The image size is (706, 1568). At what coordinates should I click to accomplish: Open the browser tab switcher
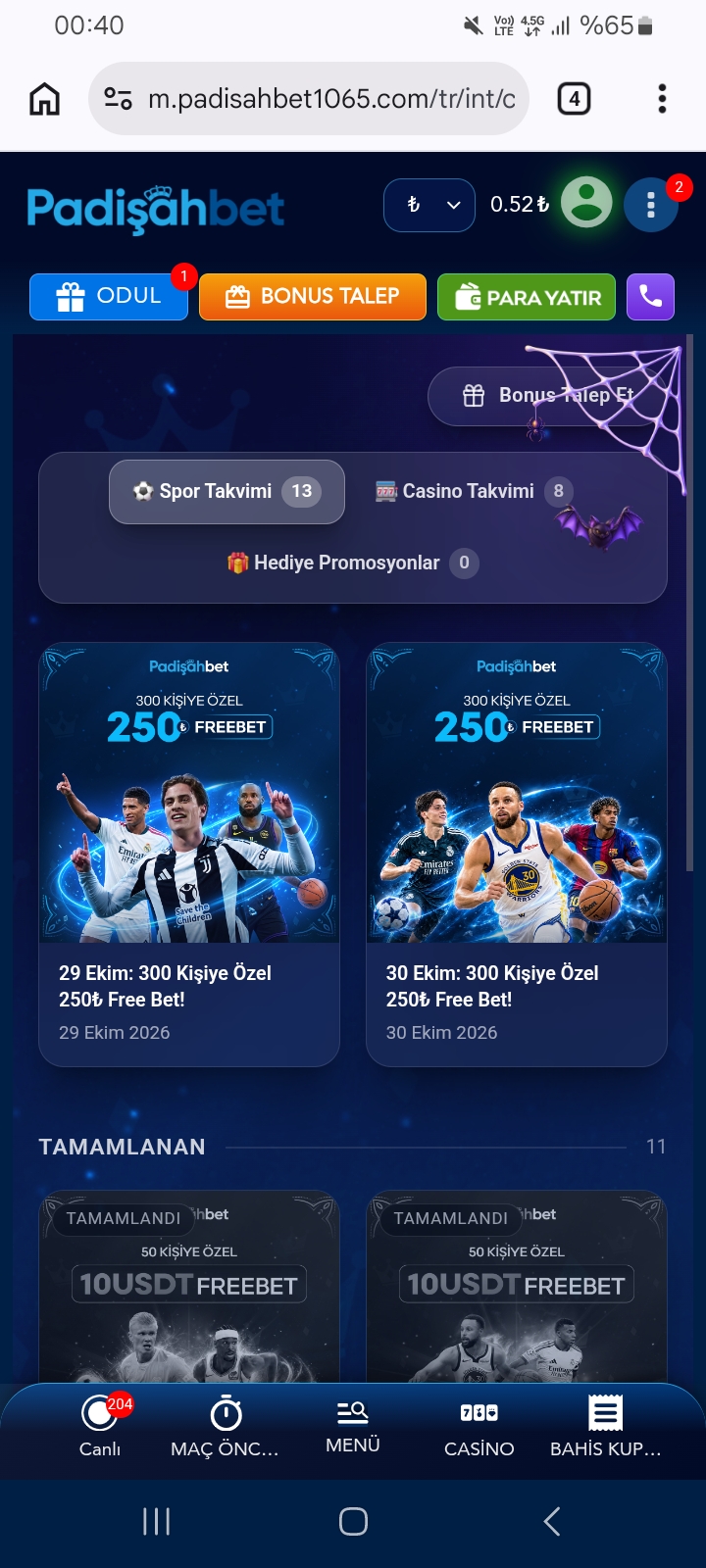[x=574, y=99]
